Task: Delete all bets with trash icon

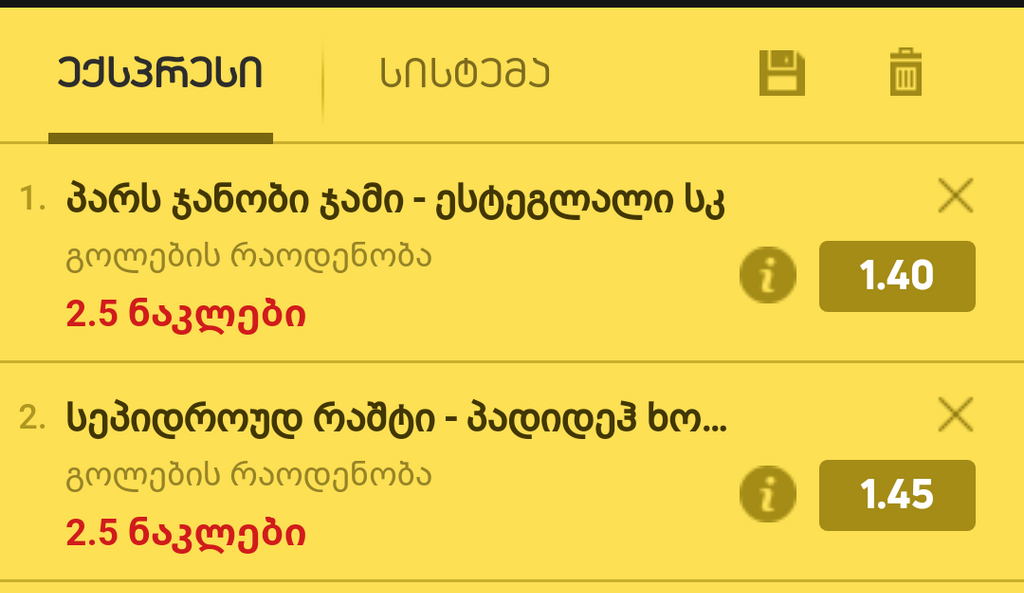Action: [x=905, y=74]
